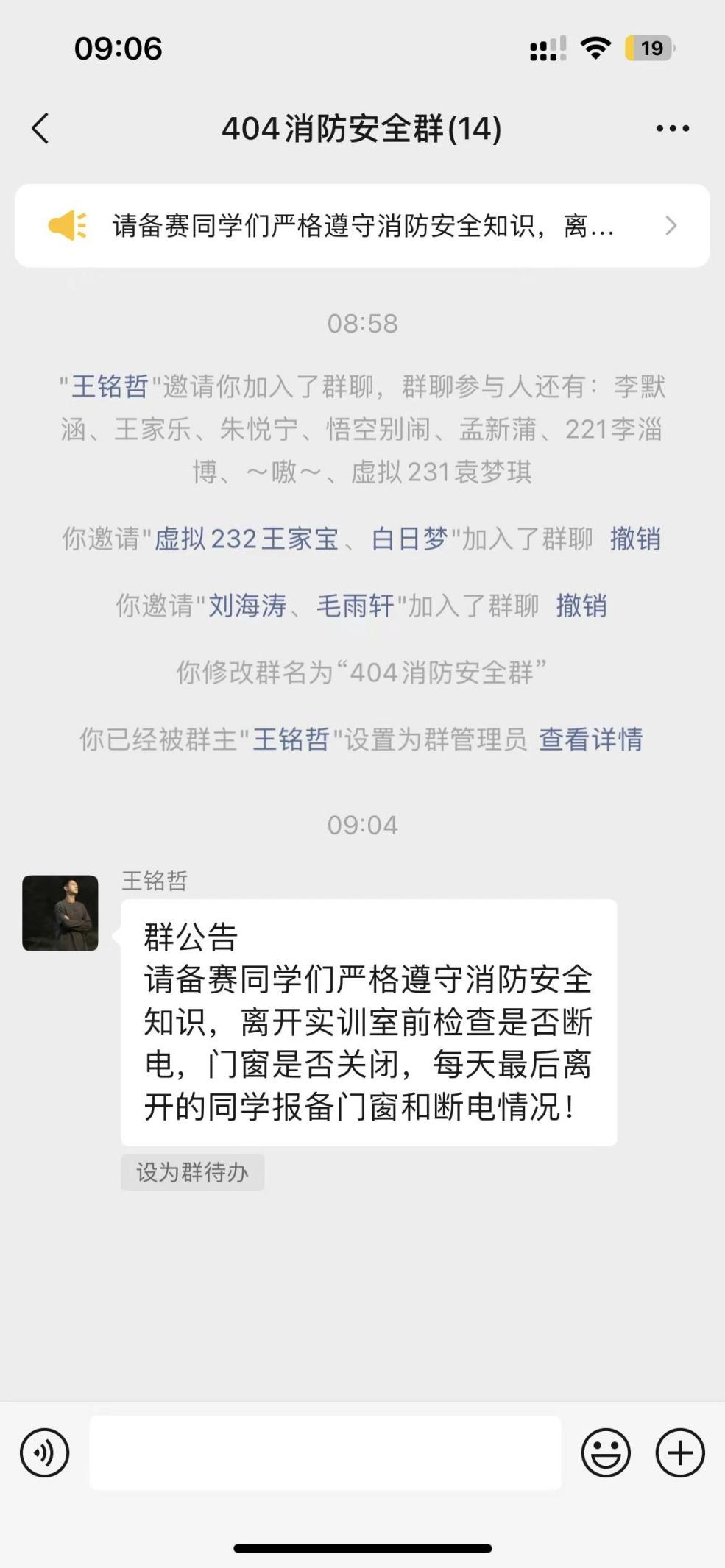725x1568 pixels.
Task: Open the plus attachments menu
Action: pyautogui.click(x=679, y=1452)
